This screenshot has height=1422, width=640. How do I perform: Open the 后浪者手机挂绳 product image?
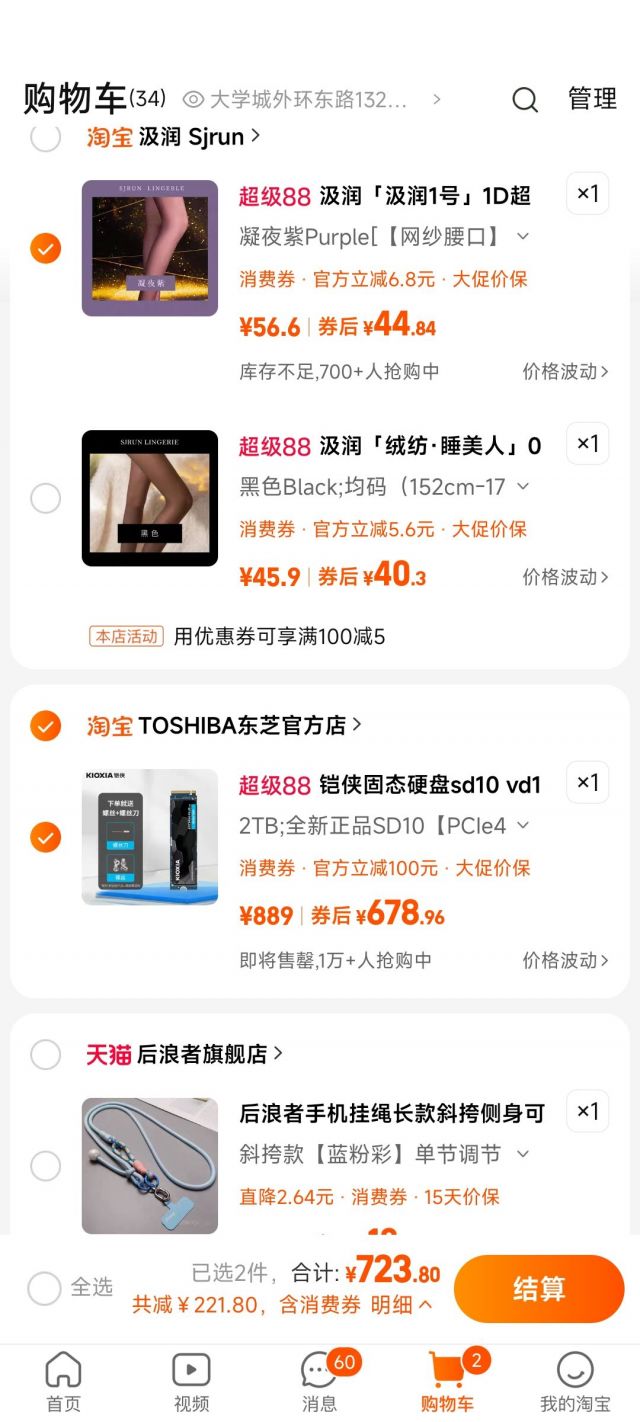pyautogui.click(x=150, y=1165)
